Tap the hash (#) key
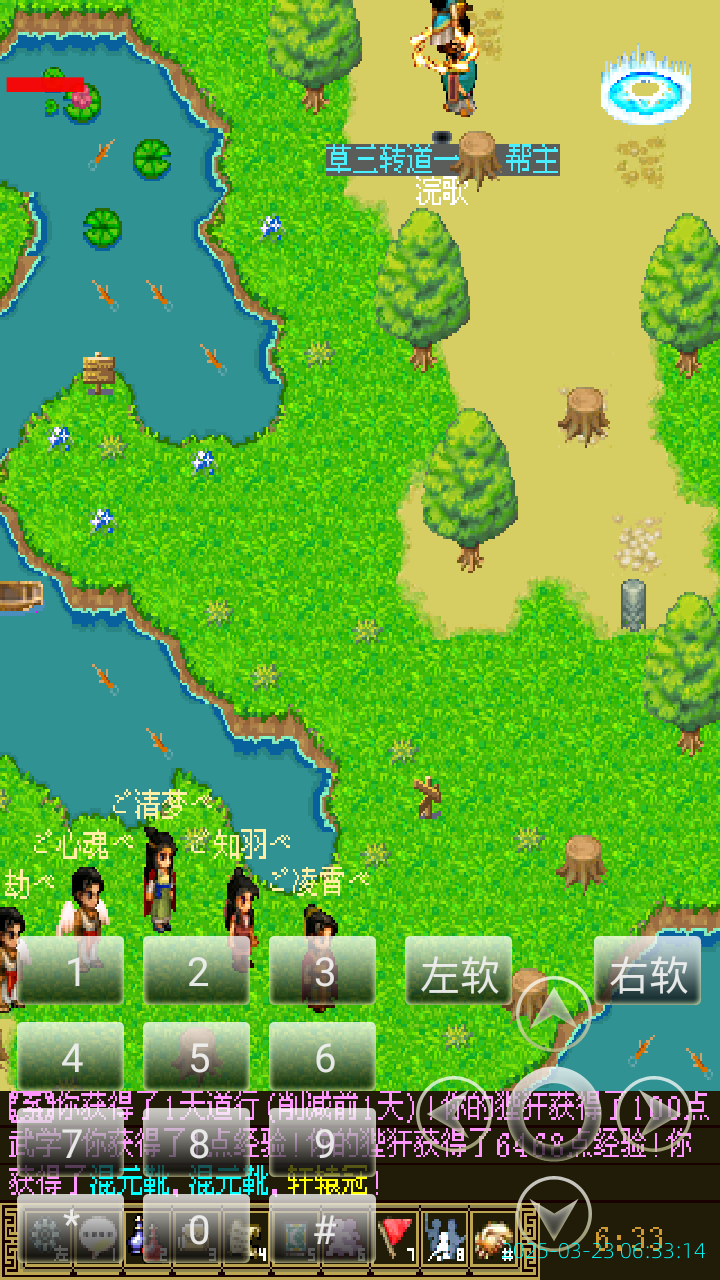This screenshot has width=720, height=1280. [323, 1229]
